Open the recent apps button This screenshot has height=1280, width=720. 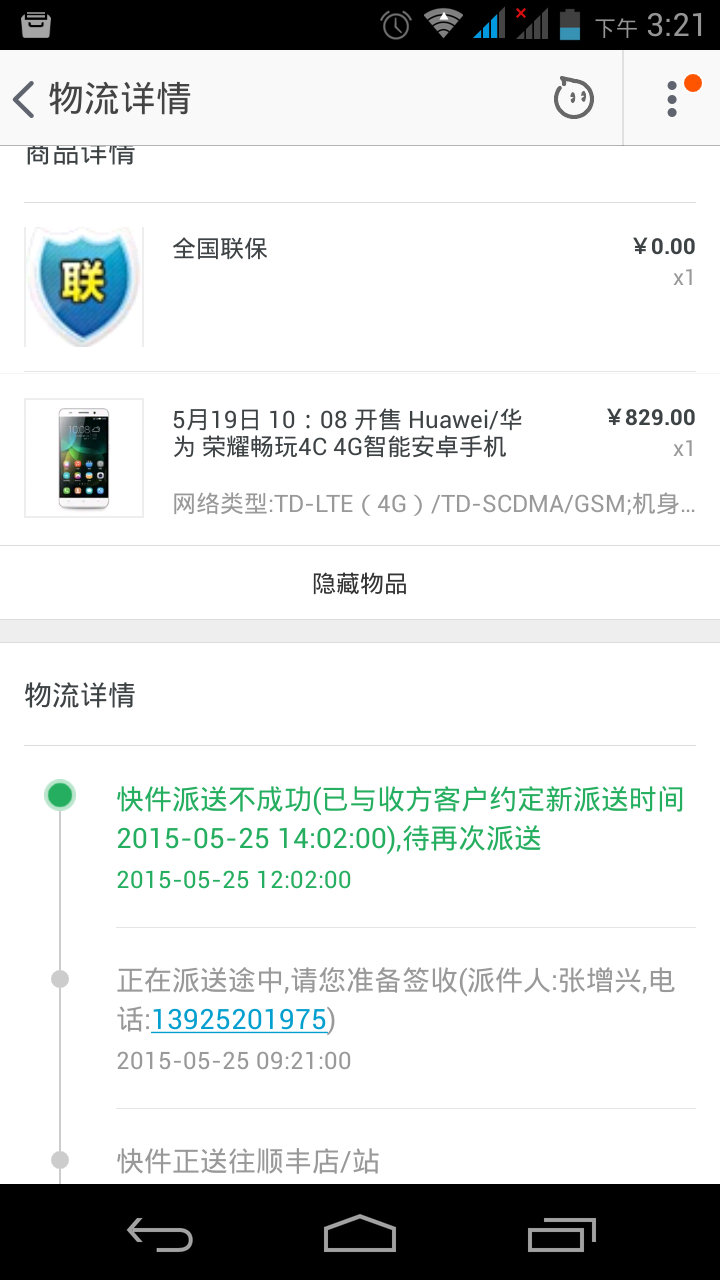click(560, 1235)
